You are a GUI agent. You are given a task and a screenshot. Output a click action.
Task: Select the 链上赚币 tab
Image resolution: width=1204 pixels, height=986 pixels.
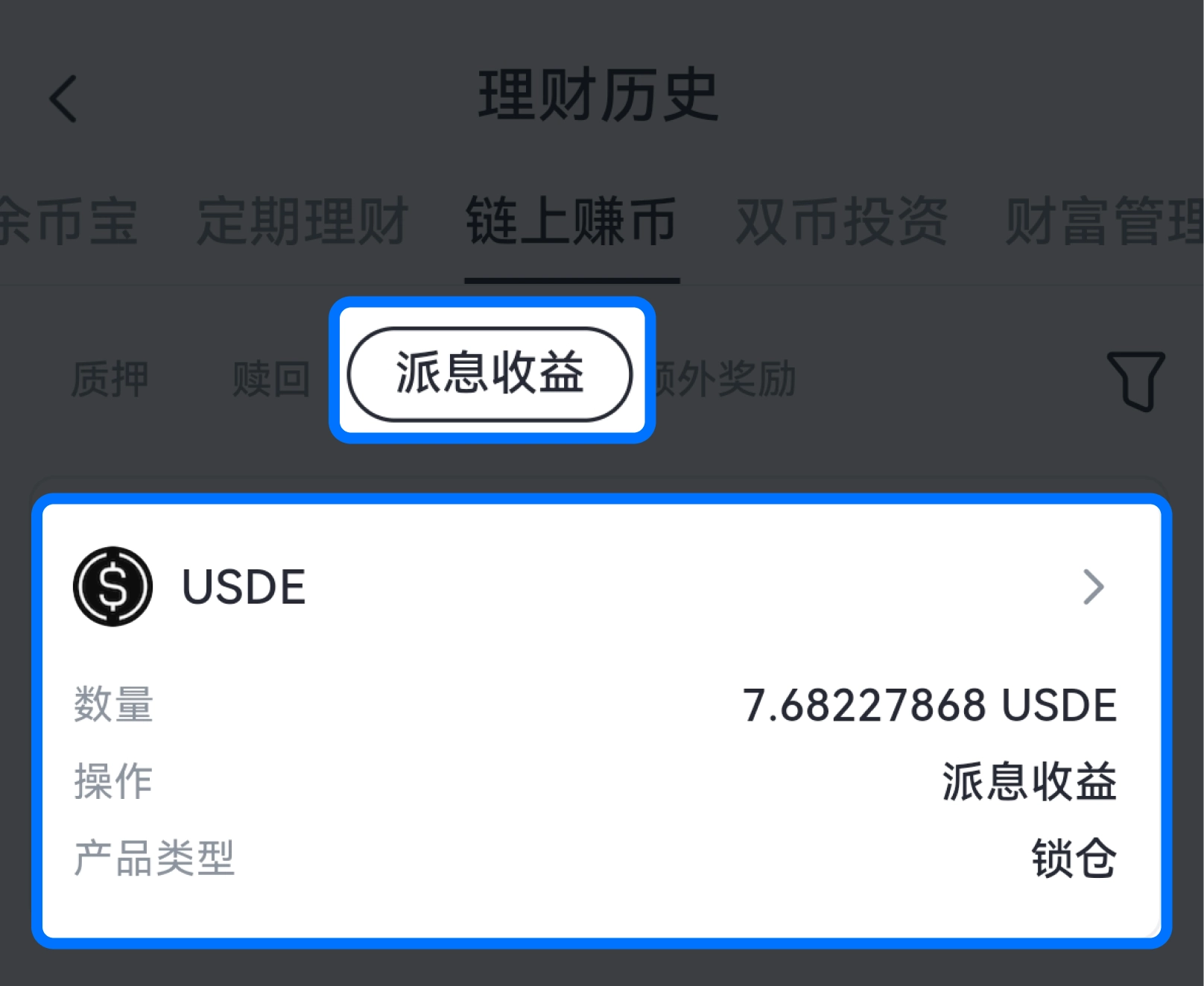[571, 221]
